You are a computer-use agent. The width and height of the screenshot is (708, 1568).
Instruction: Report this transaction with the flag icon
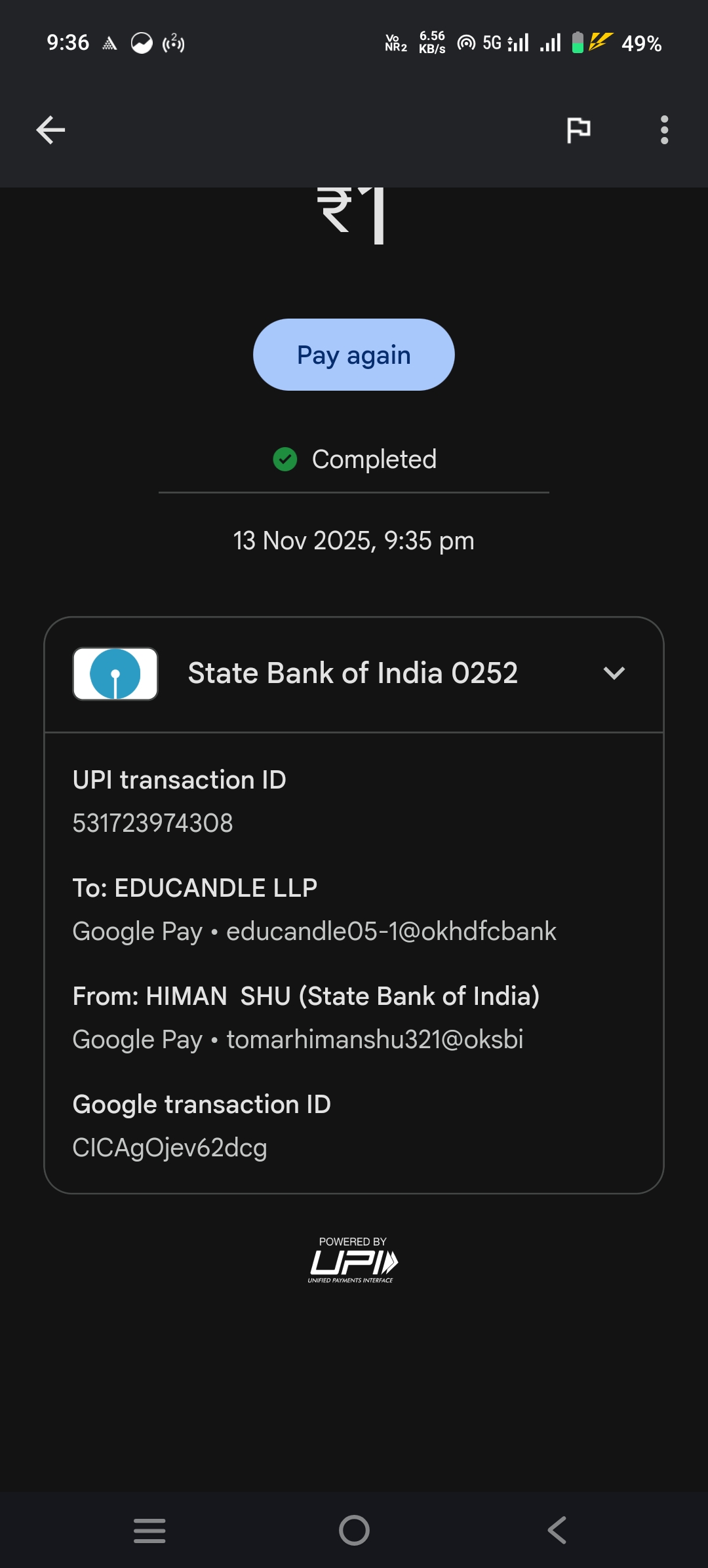coord(578,130)
